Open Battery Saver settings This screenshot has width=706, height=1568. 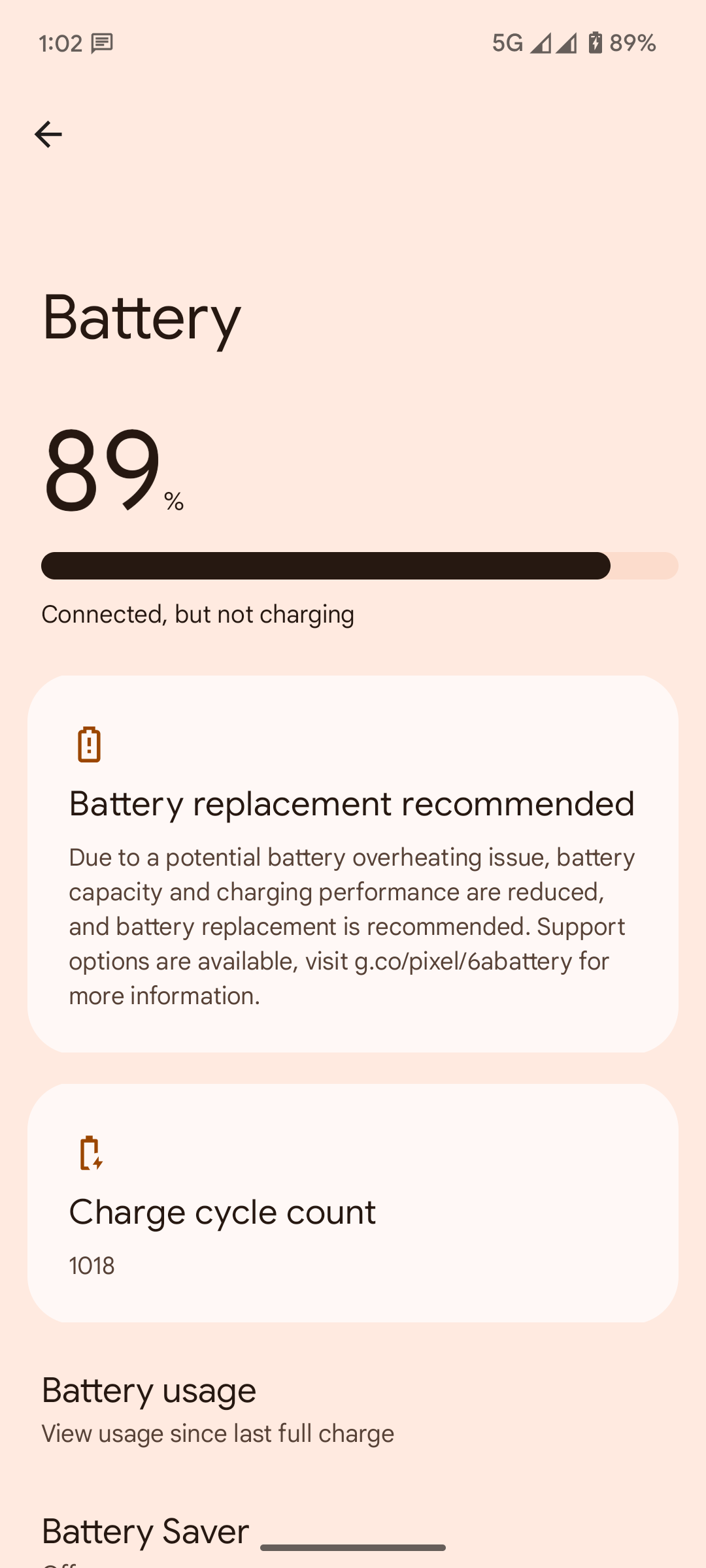[353, 1534]
